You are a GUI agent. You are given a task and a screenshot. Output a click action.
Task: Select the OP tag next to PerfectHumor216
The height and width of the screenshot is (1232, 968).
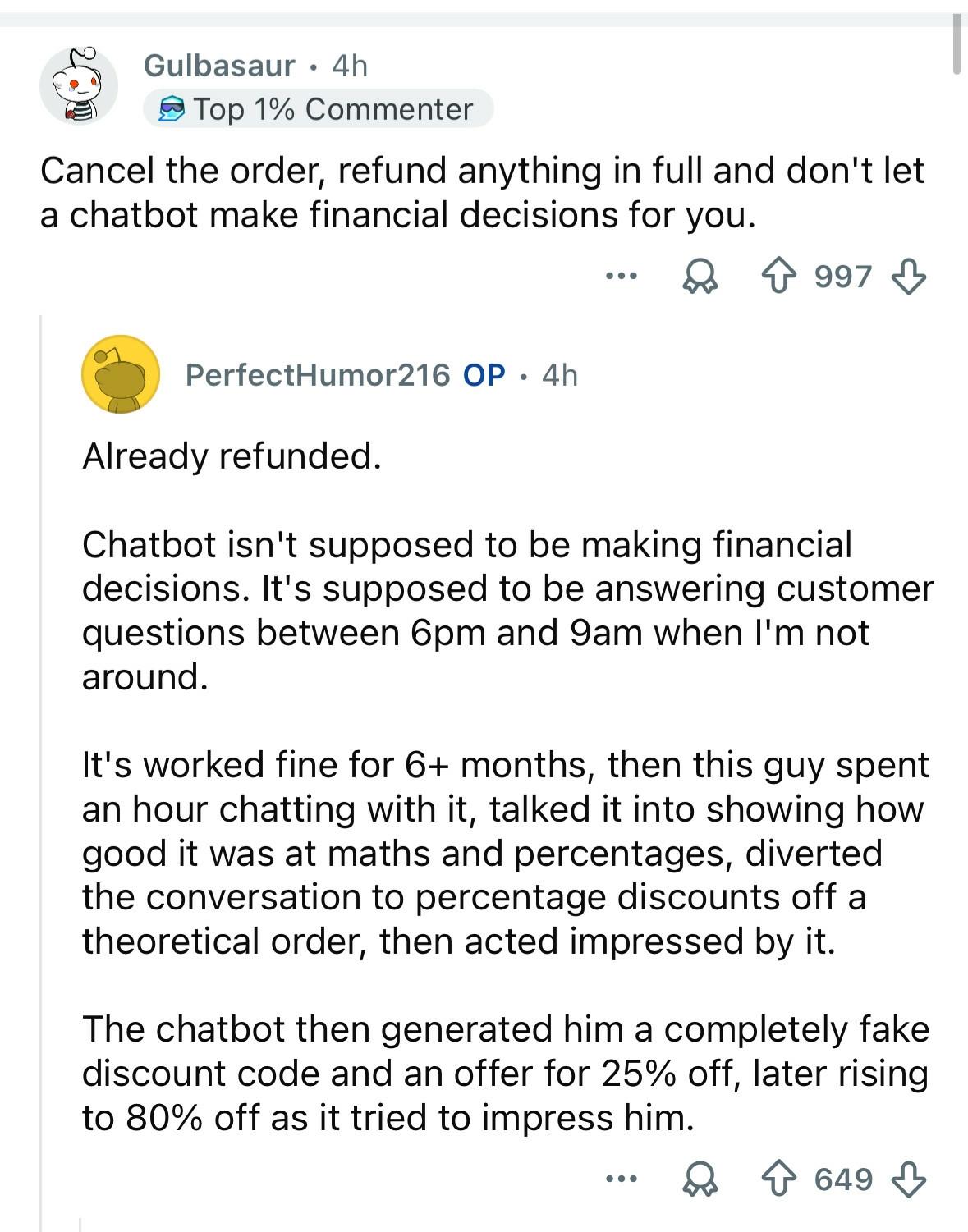click(x=481, y=376)
